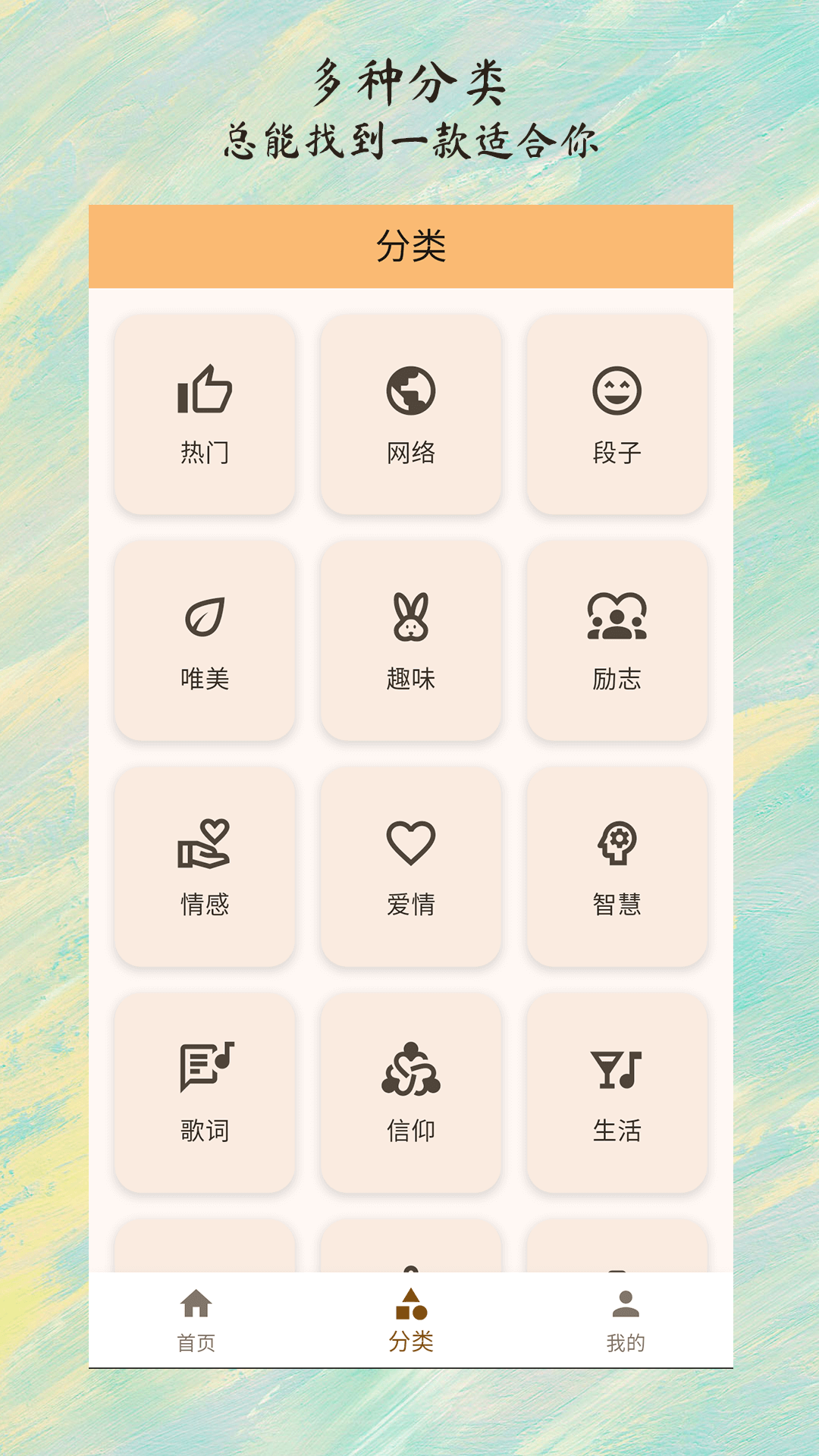The image size is (819, 1456).
Task: Open the 唯美 leaf icon category
Action: click(206, 618)
